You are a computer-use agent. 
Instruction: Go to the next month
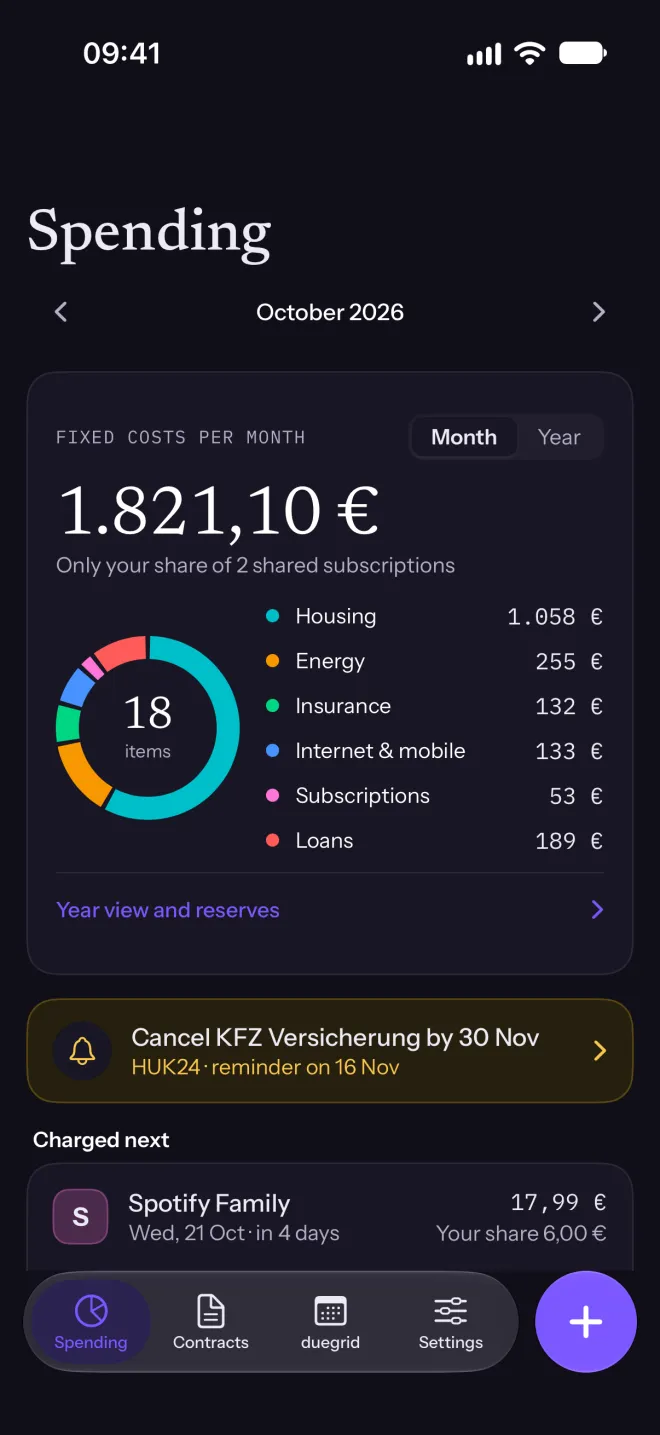(598, 312)
